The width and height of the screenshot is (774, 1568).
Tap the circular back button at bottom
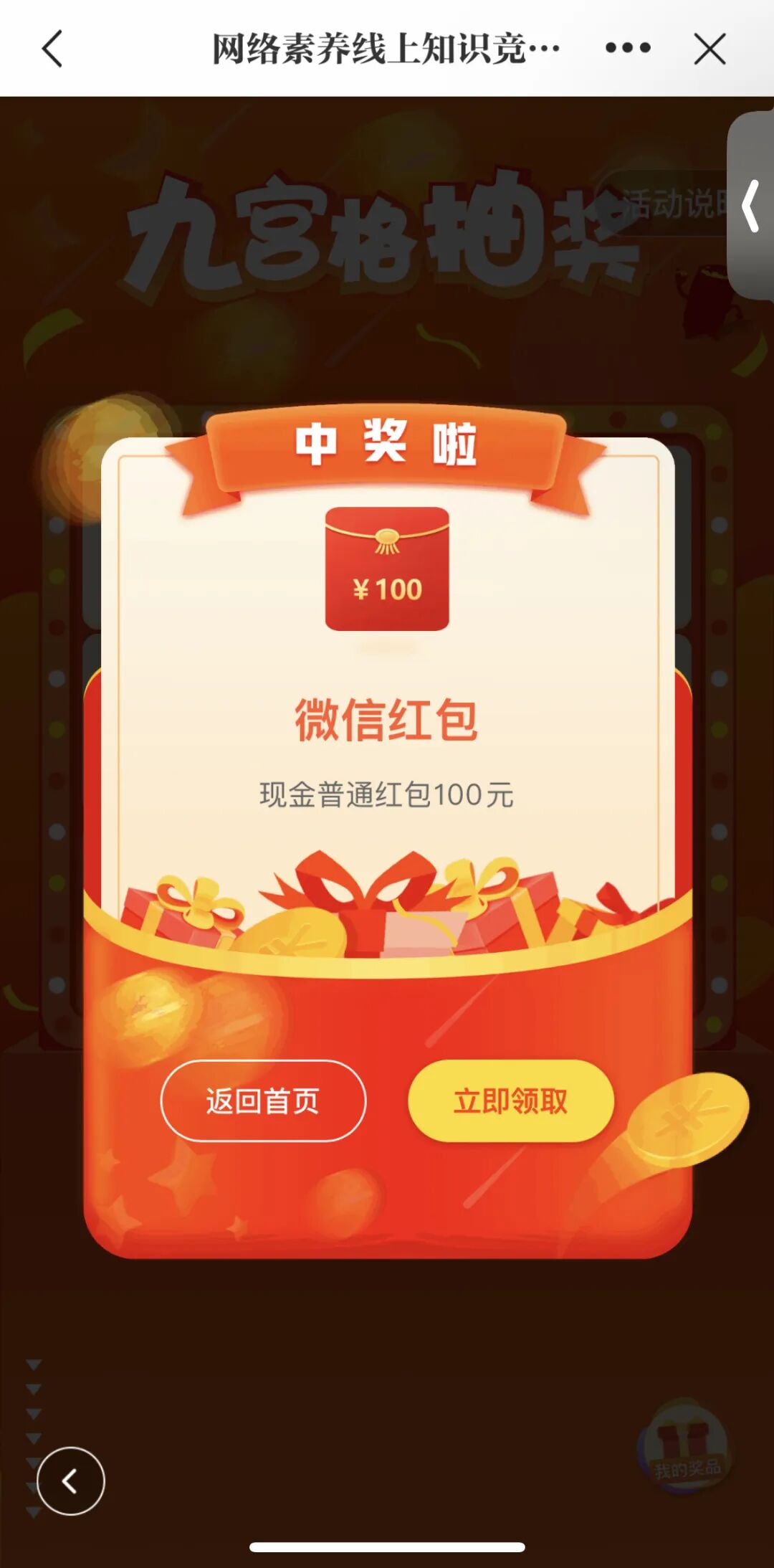(70, 1481)
